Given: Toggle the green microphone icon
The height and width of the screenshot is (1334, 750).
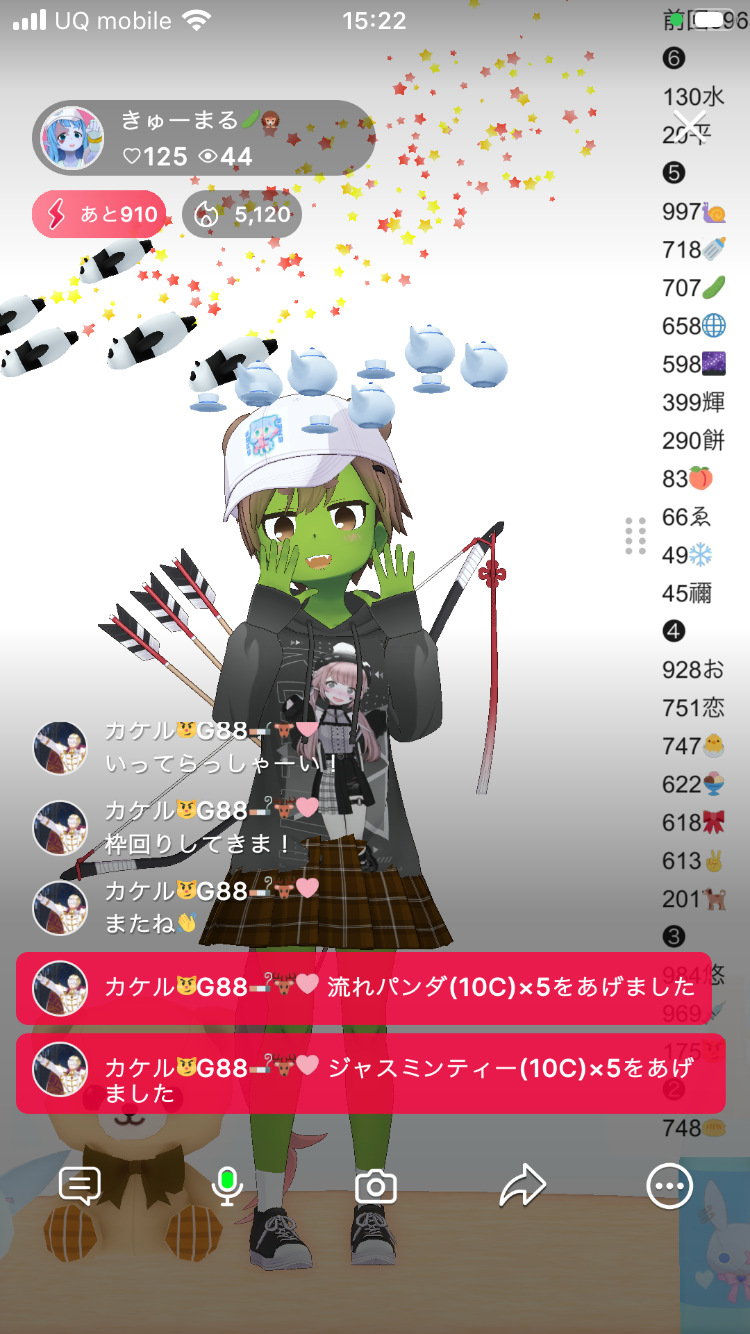Looking at the screenshot, I should click(x=227, y=1186).
